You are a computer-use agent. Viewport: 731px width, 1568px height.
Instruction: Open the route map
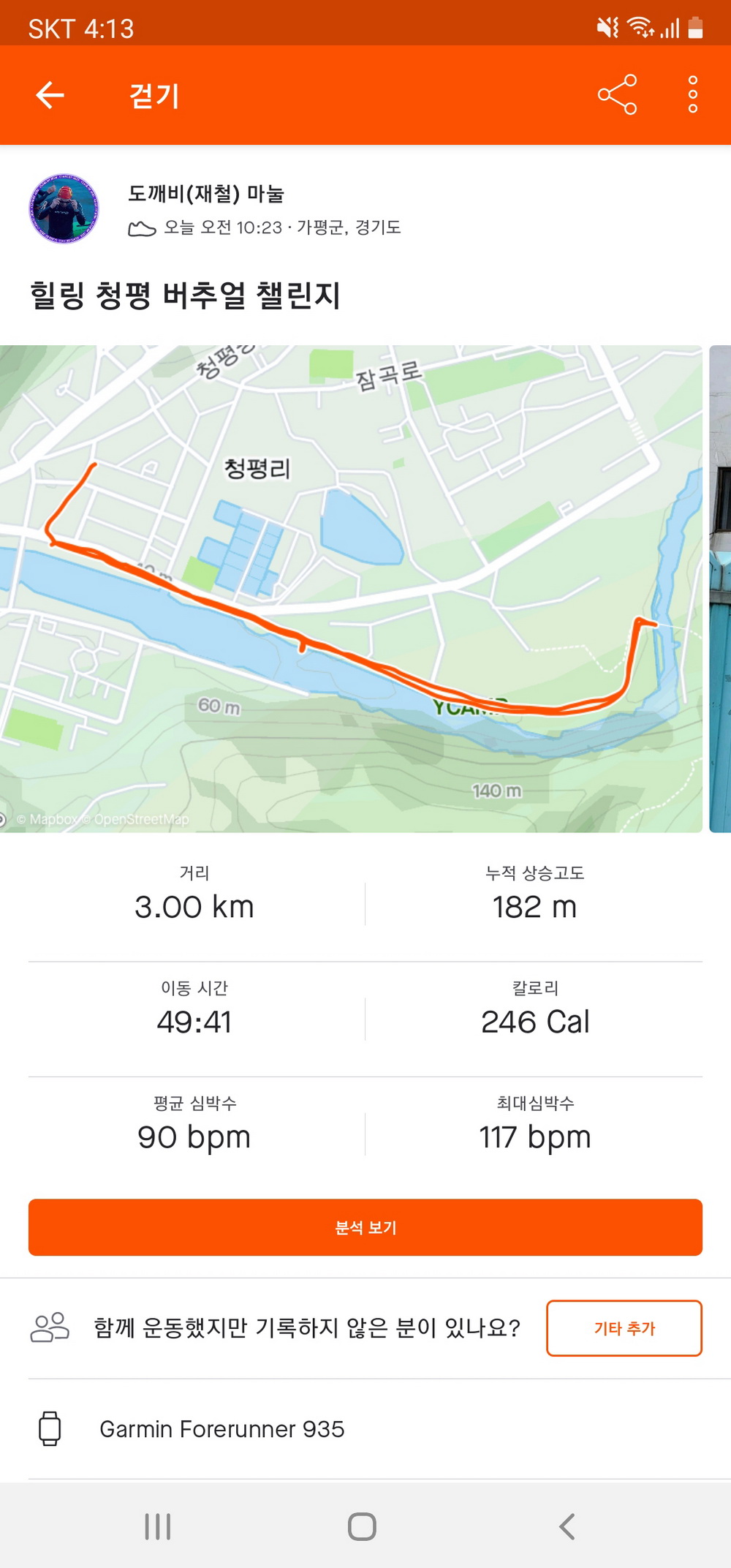(351, 589)
